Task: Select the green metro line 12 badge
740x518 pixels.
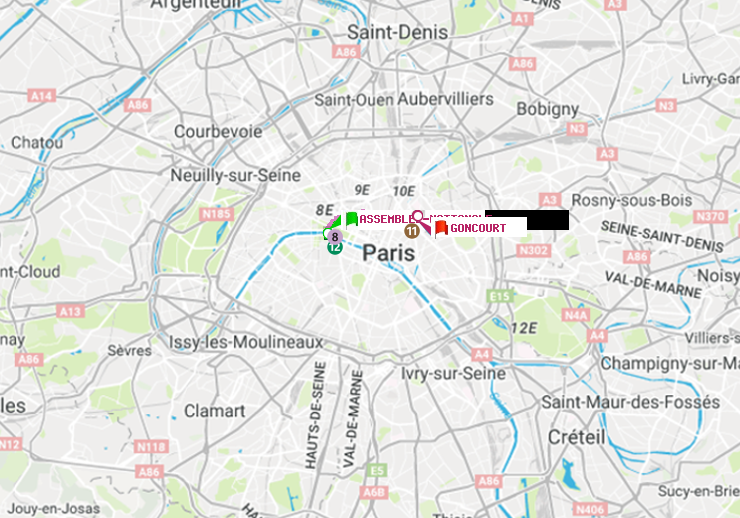Action: coord(334,247)
